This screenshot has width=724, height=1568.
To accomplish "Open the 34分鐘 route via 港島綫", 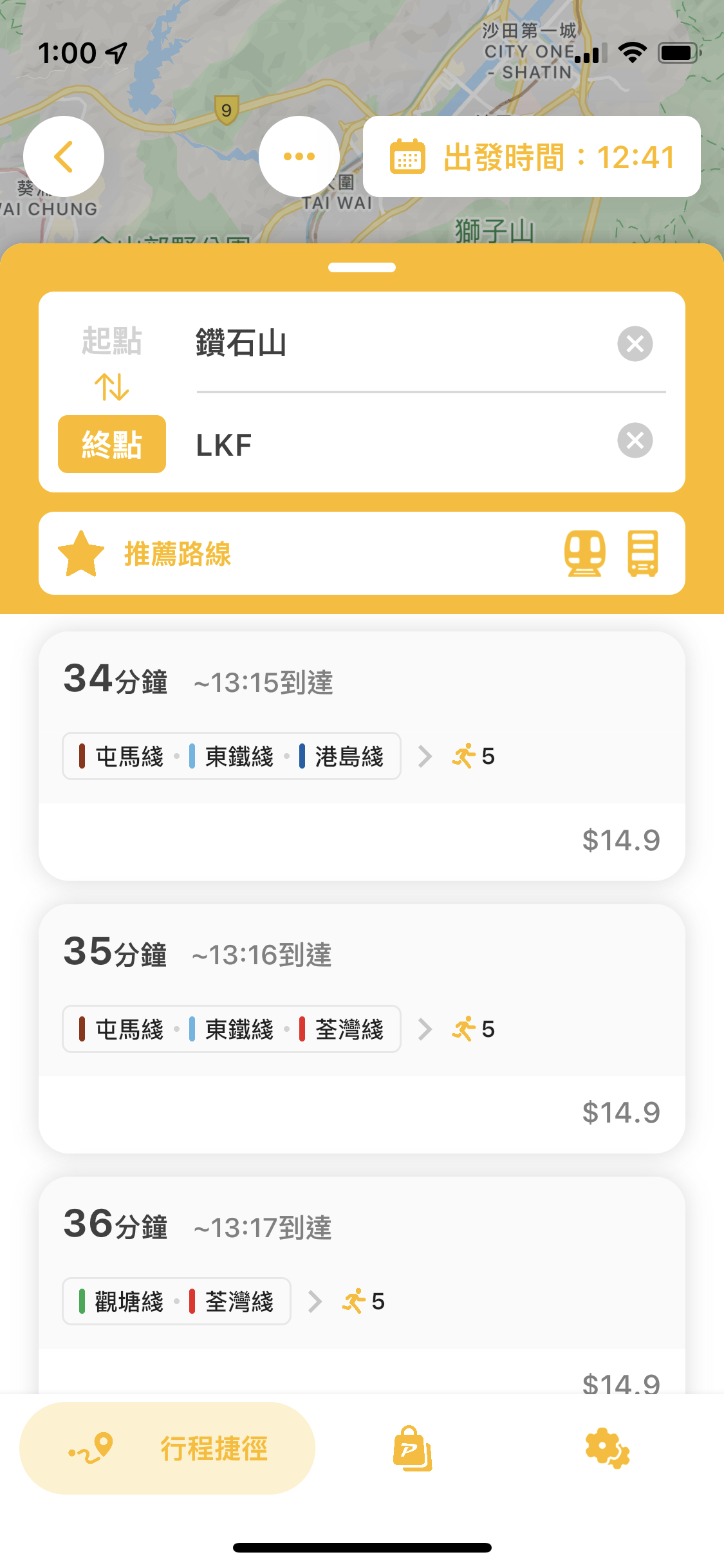I will 362,756.
